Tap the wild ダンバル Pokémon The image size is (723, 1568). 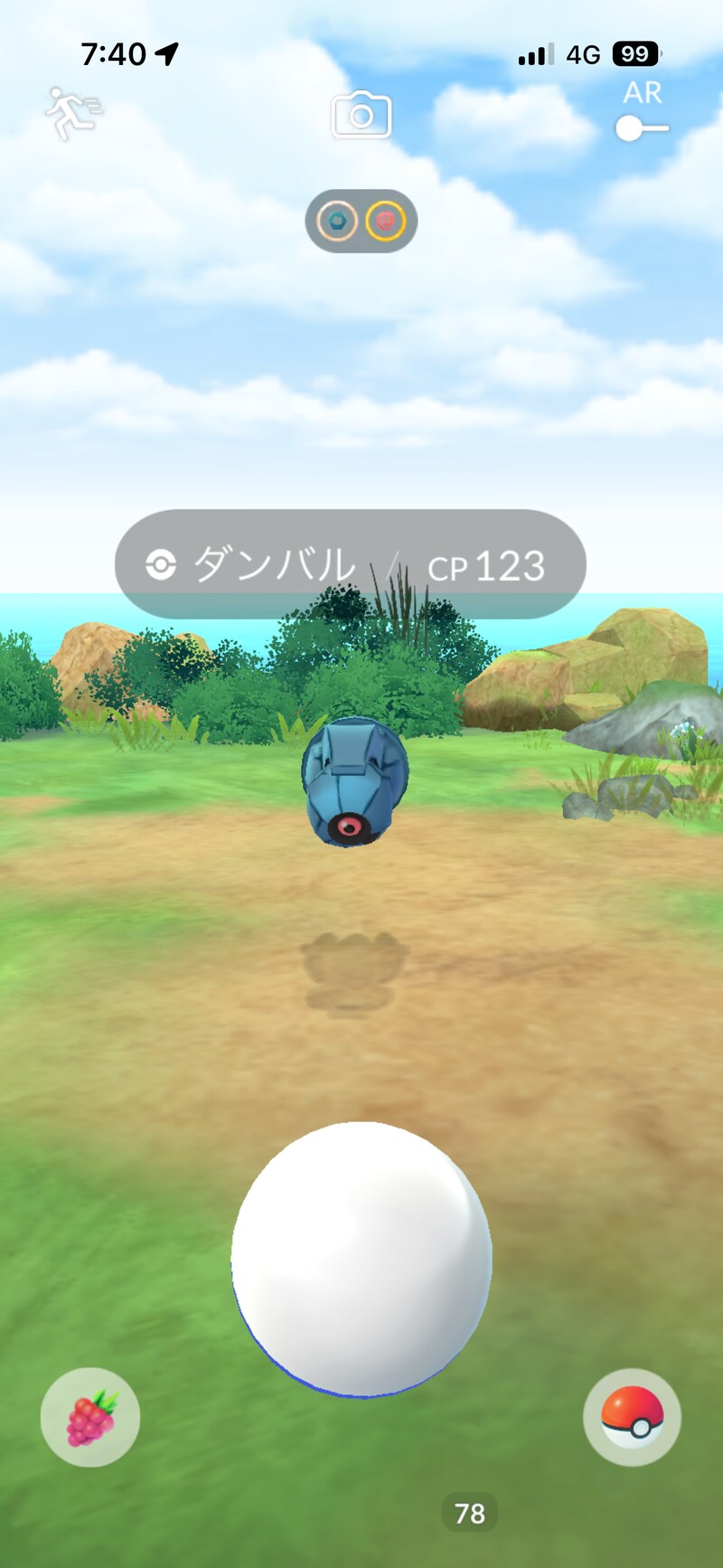354,783
